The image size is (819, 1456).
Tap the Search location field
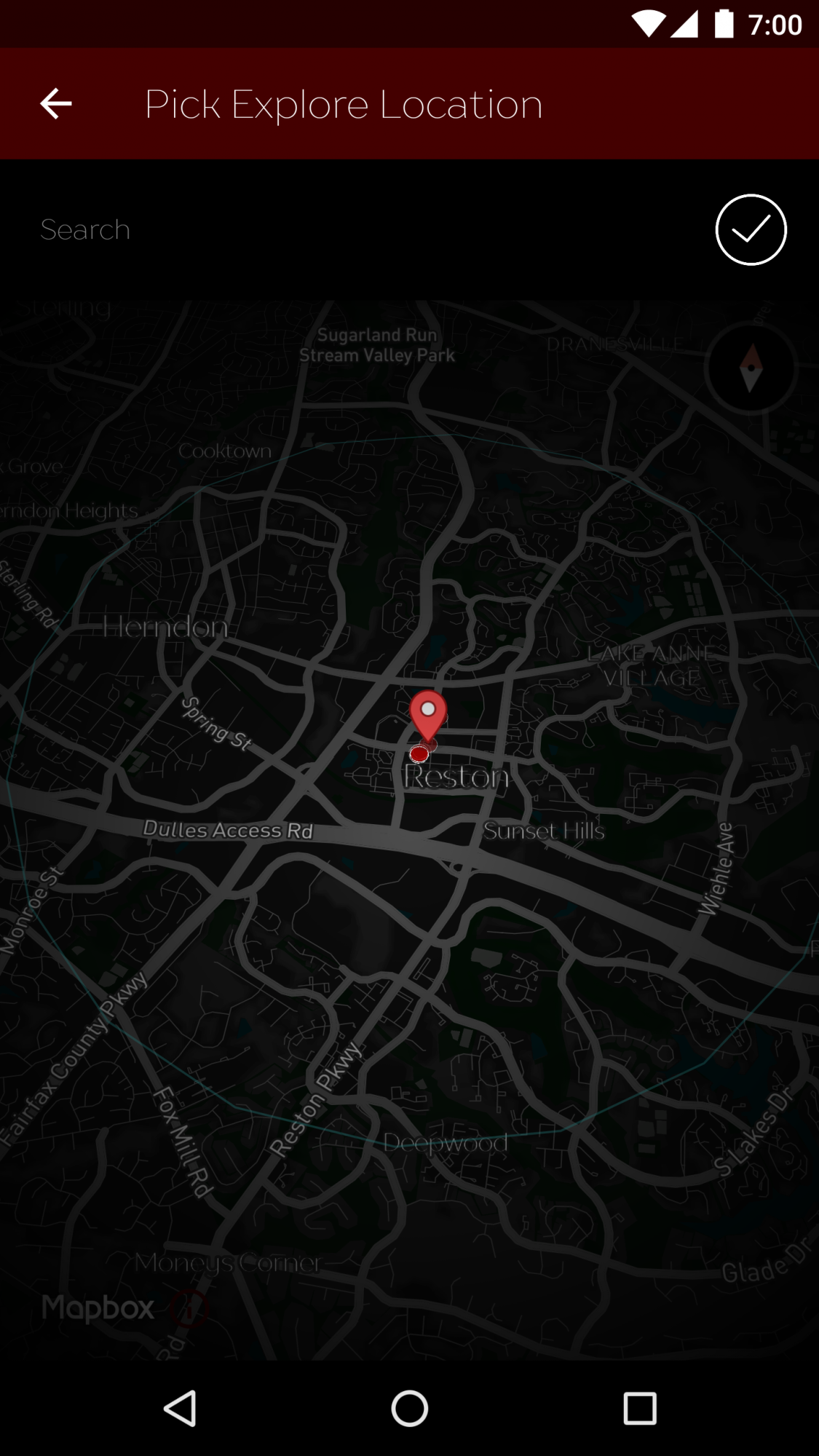click(x=349, y=230)
